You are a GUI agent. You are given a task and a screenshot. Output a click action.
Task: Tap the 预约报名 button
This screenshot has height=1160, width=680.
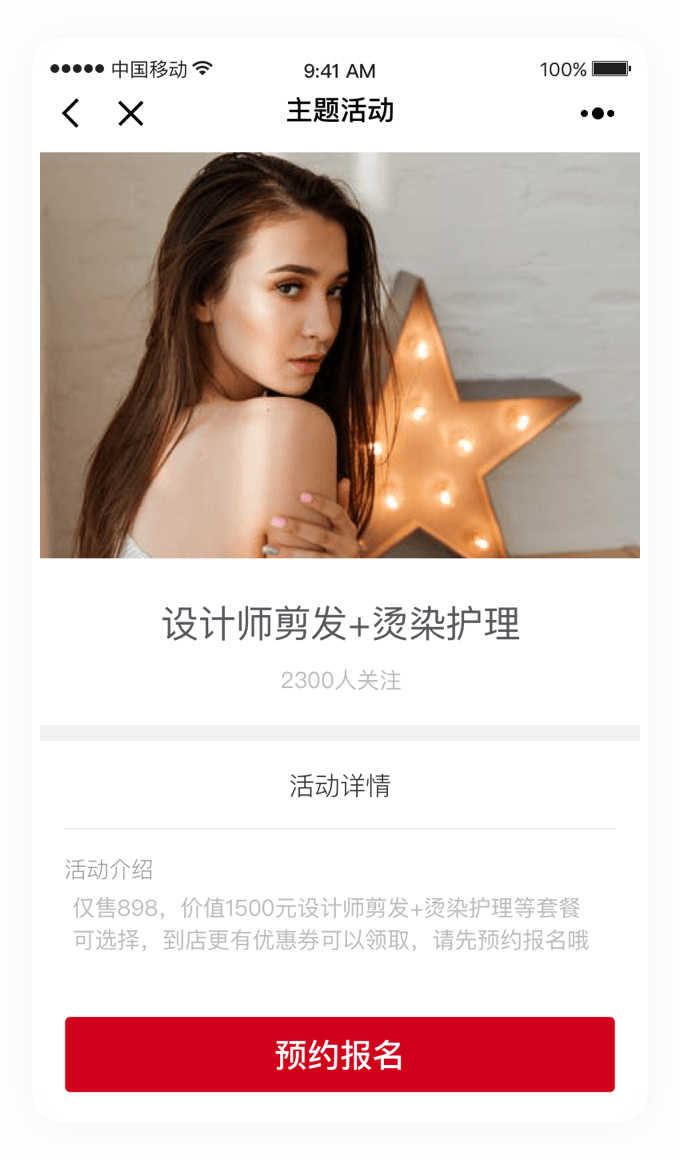(x=340, y=1054)
